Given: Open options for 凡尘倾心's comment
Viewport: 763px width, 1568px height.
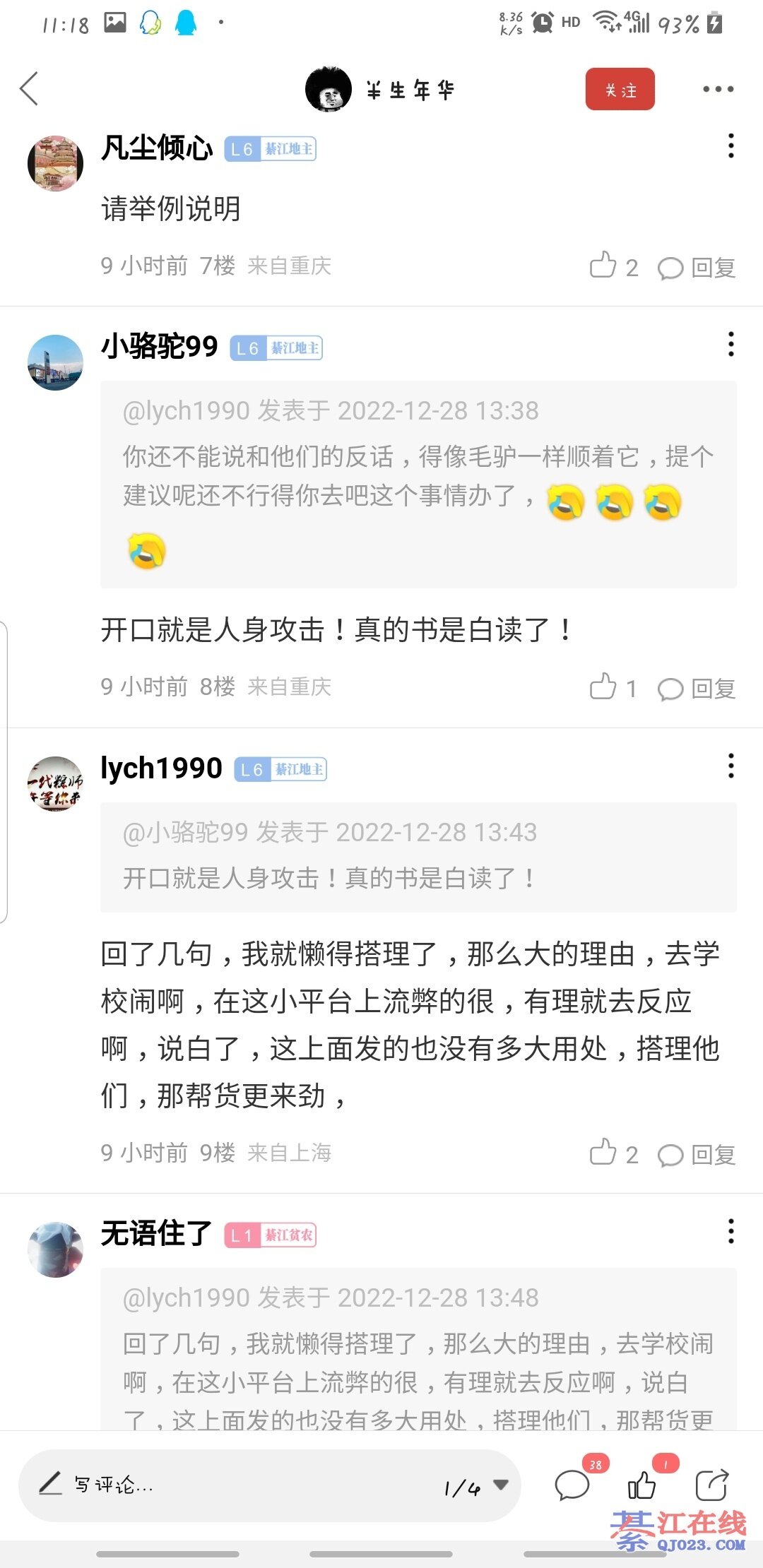Looking at the screenshot, I should (731, 146).
